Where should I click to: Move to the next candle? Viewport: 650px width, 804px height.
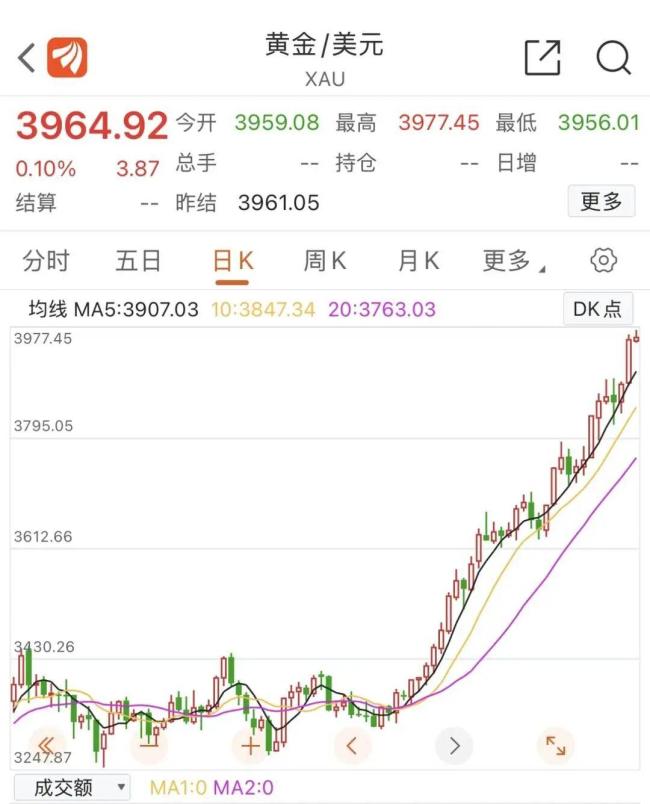tap(454, 745)
